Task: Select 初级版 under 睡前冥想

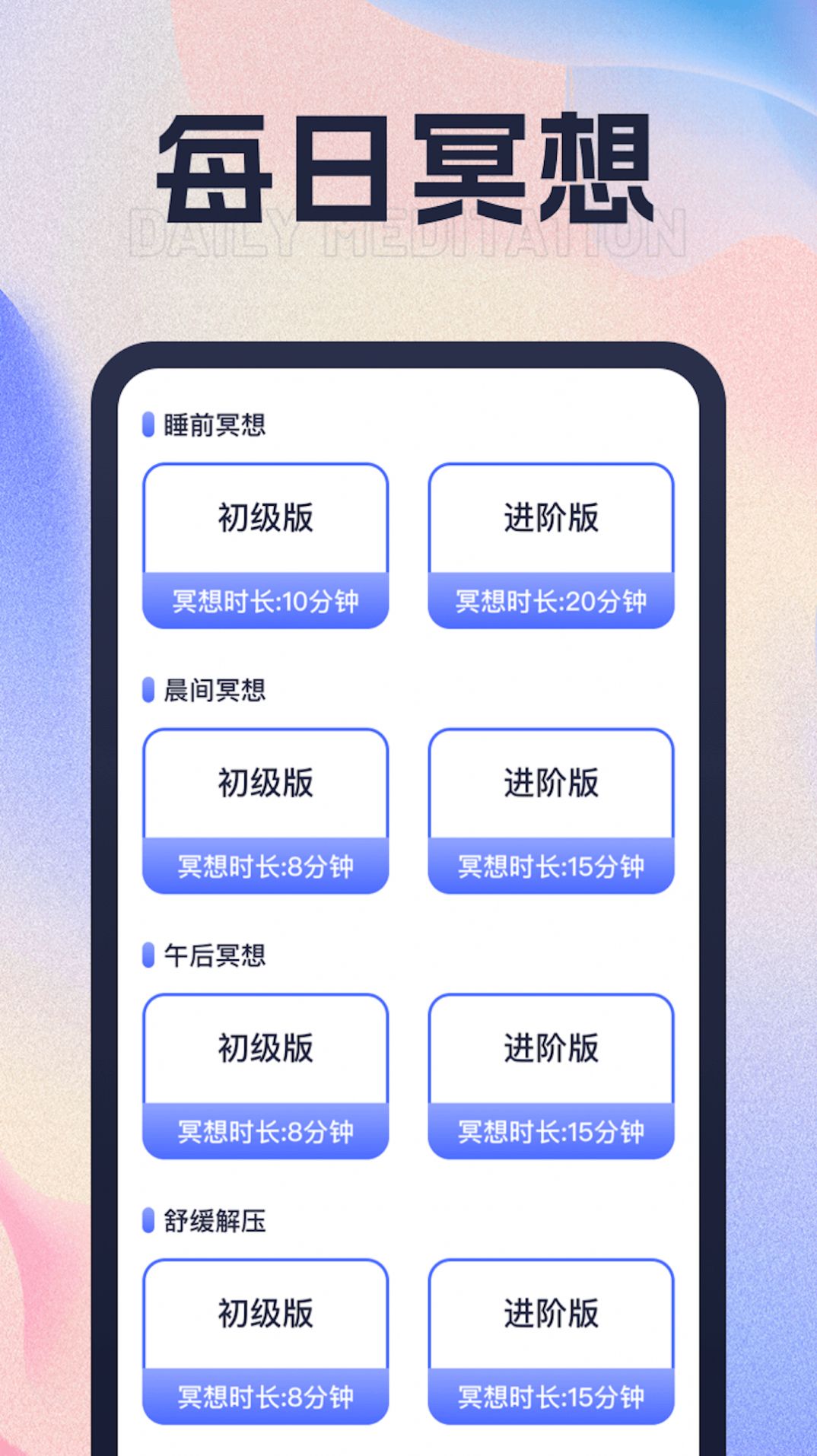Action: (265, 518)
